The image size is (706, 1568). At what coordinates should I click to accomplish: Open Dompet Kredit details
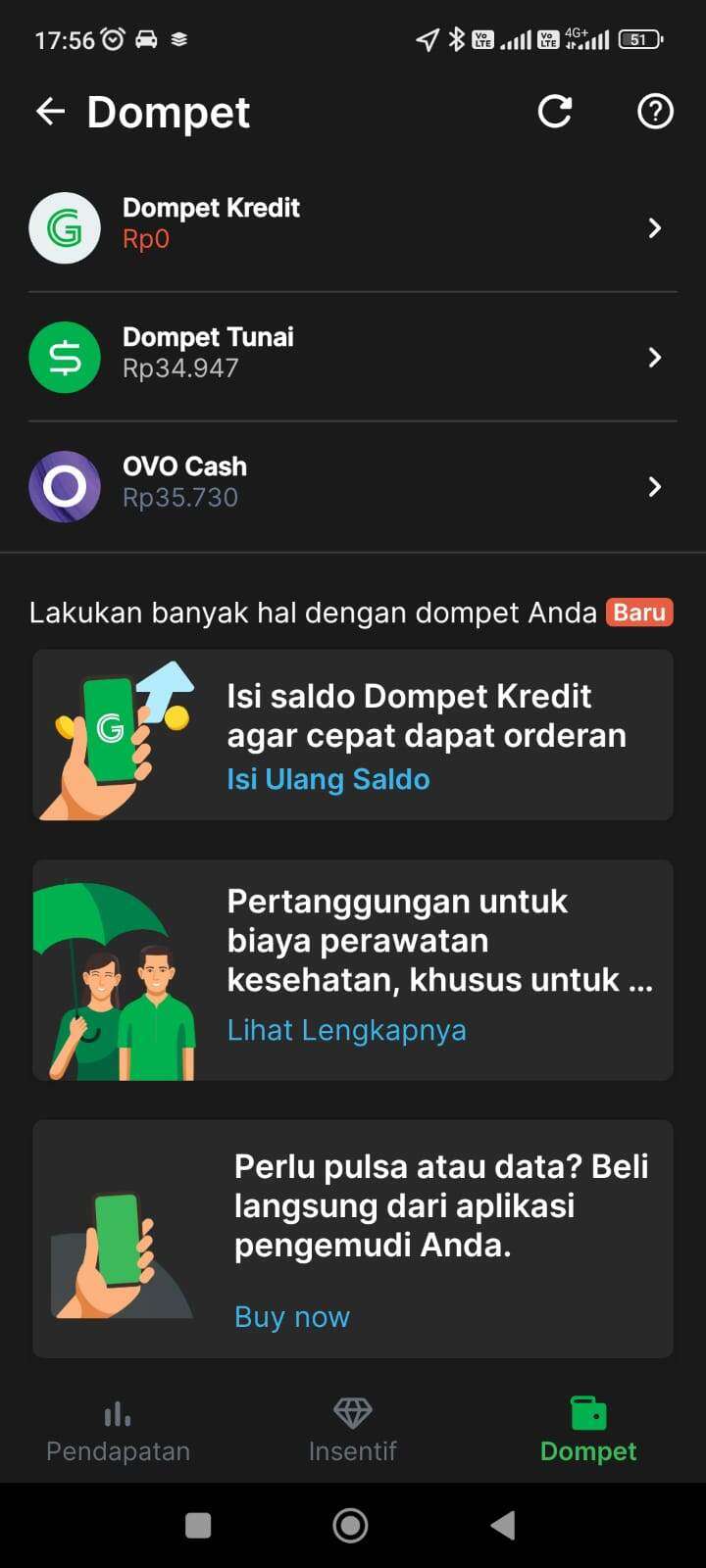[x=353, y=227]
